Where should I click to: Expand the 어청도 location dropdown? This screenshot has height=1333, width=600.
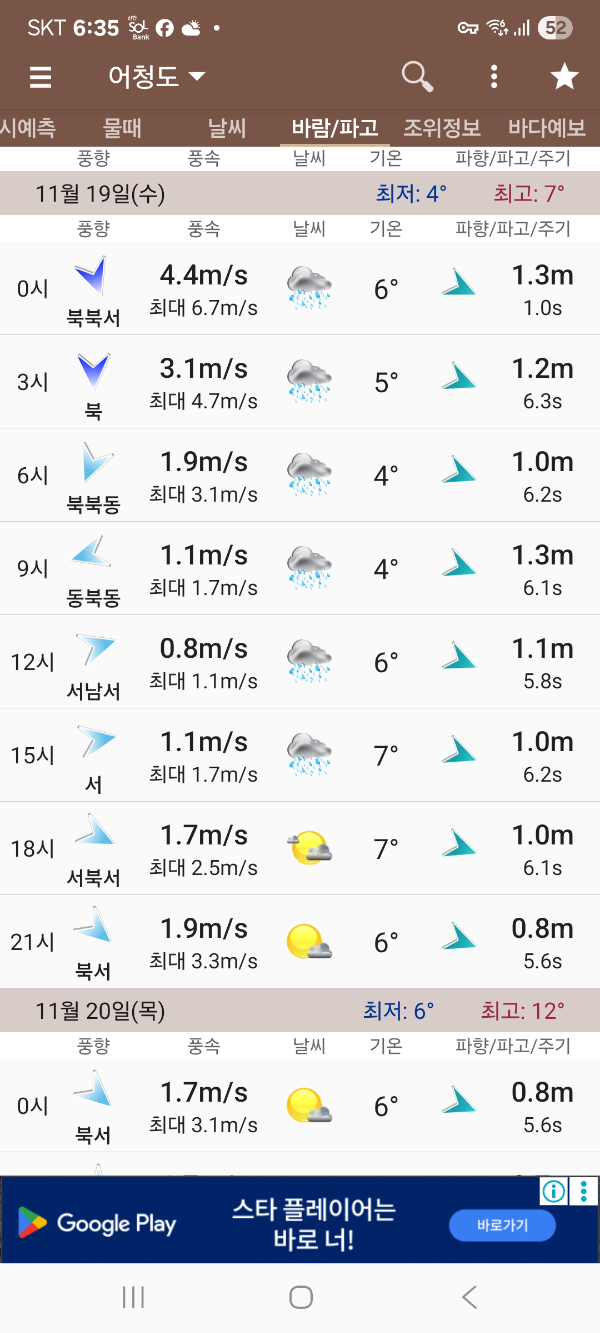156,77
